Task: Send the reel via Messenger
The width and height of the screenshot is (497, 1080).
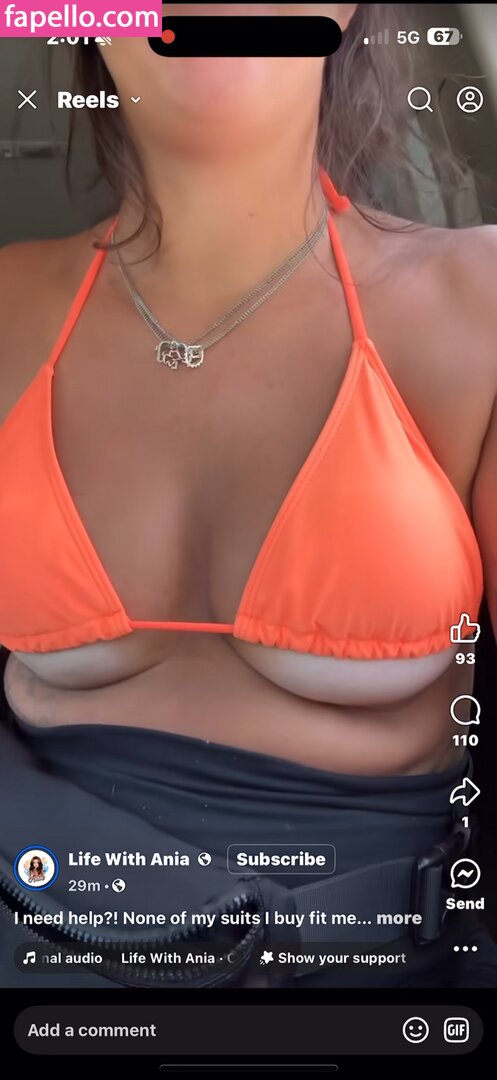Action: (465, 874)
